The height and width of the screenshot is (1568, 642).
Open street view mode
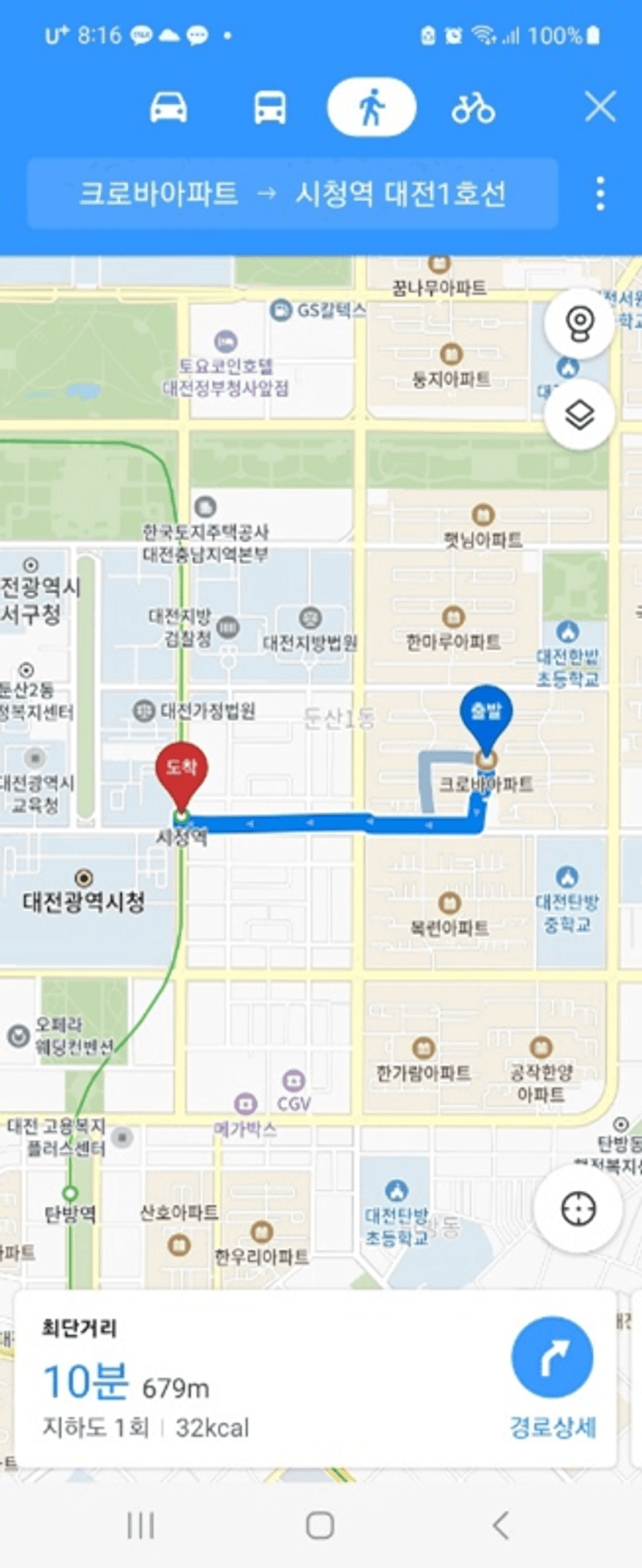click(x=579, y=324)
